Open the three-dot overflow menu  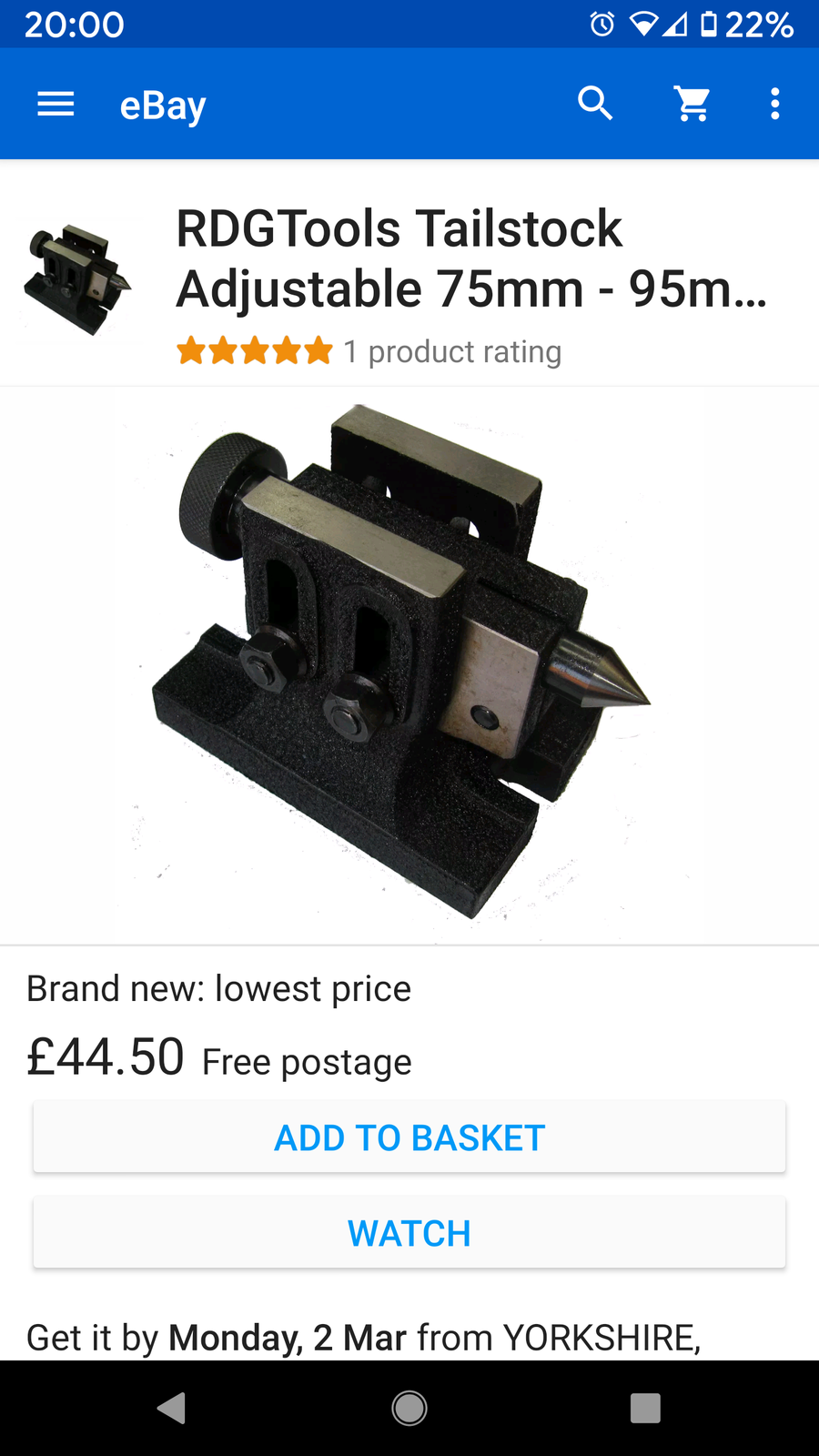pos(774,104)
